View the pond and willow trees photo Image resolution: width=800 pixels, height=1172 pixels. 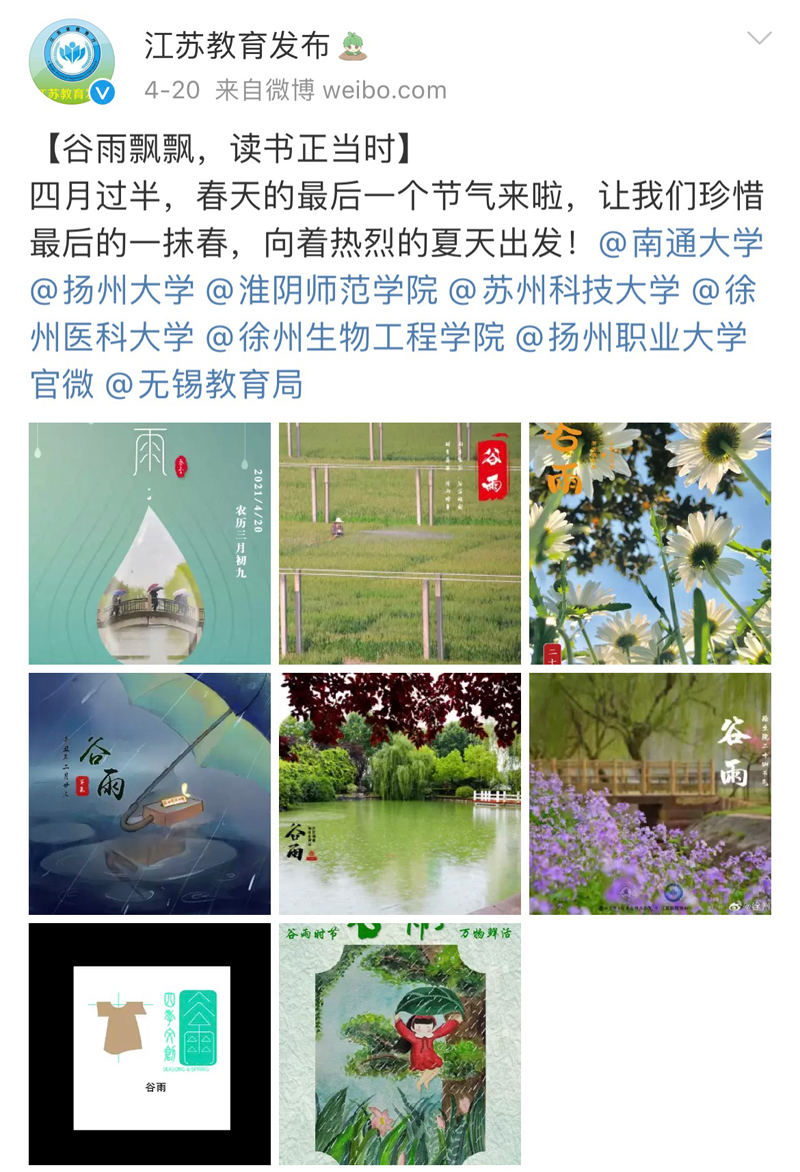tap(400, 793)
